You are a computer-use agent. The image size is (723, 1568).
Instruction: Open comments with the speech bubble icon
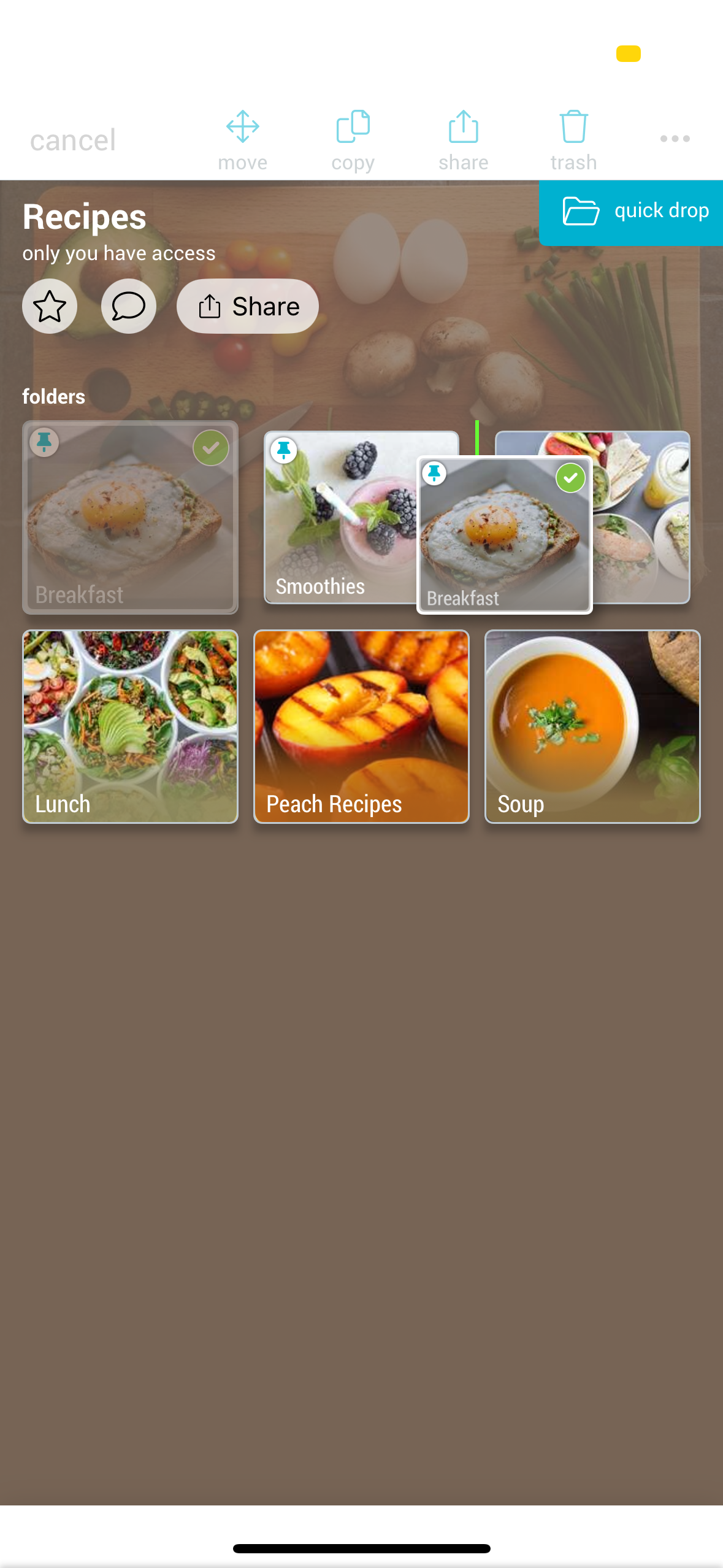tap(128, 306)
